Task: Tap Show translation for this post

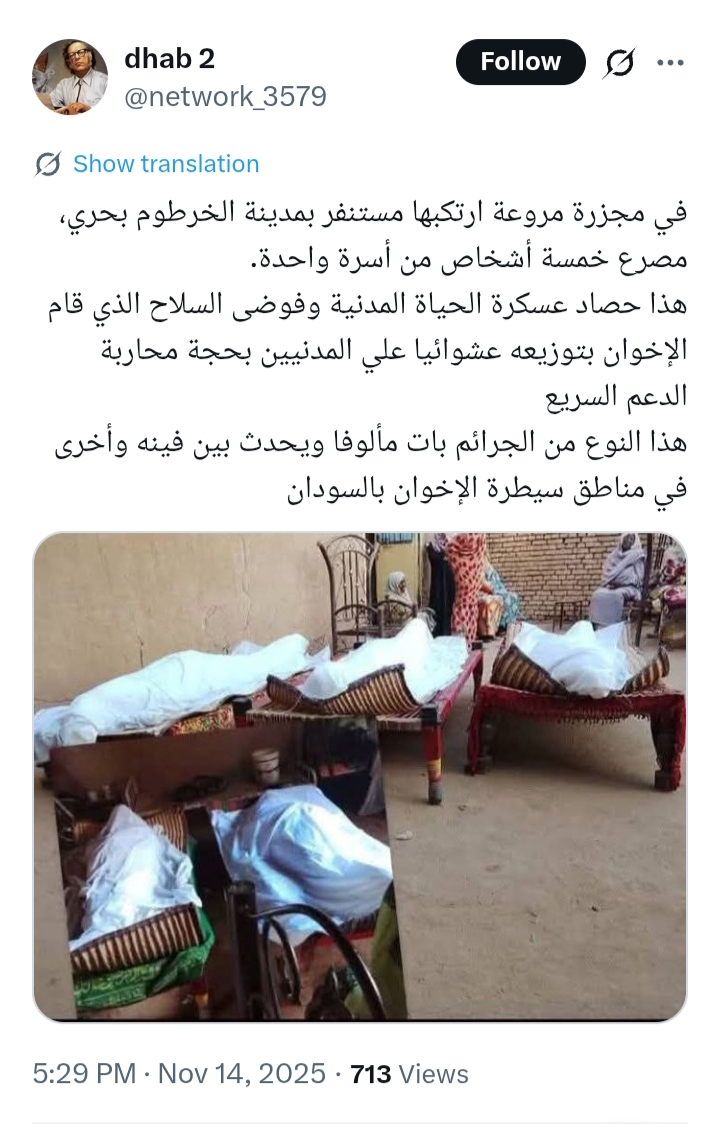Action: click(x=165, y=164)
